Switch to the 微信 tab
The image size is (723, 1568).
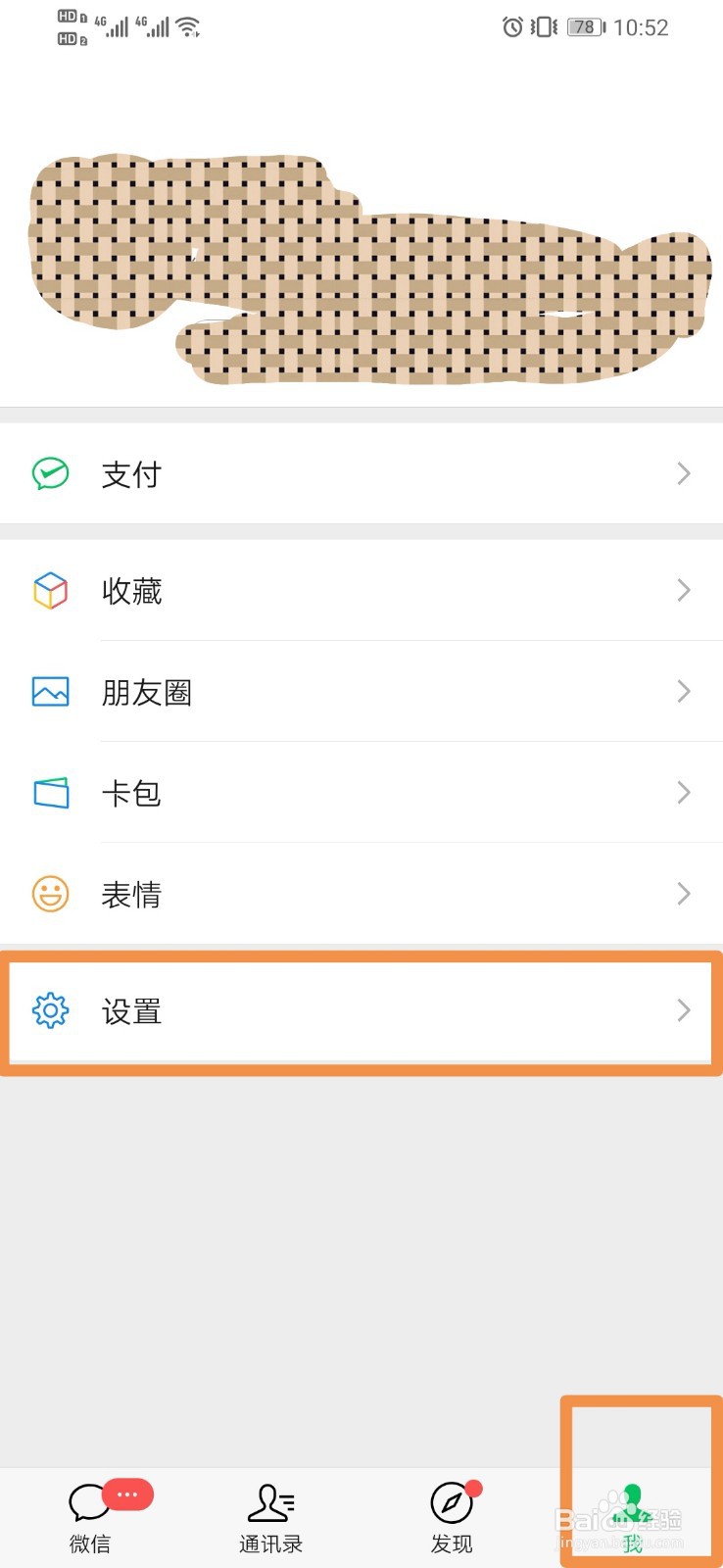click(x=90, y=1514)
